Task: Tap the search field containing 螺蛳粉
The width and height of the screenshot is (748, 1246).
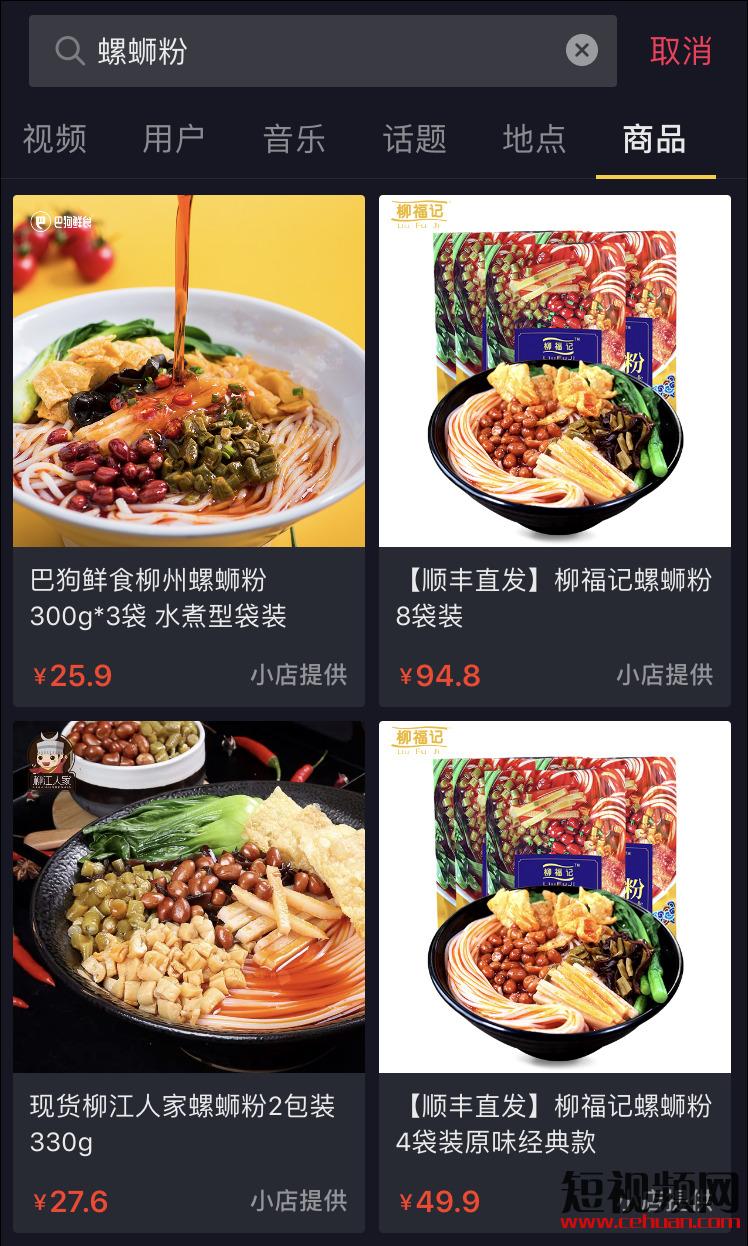Action: coord(300,51)
